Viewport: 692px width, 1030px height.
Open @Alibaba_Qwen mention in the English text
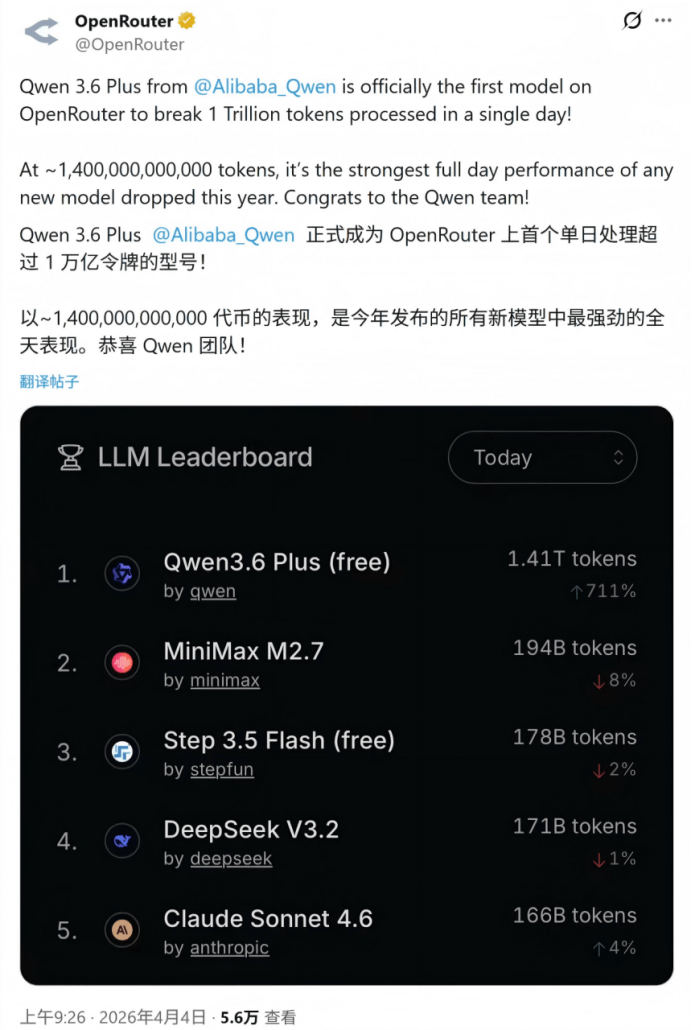click(x=265, y=86)
